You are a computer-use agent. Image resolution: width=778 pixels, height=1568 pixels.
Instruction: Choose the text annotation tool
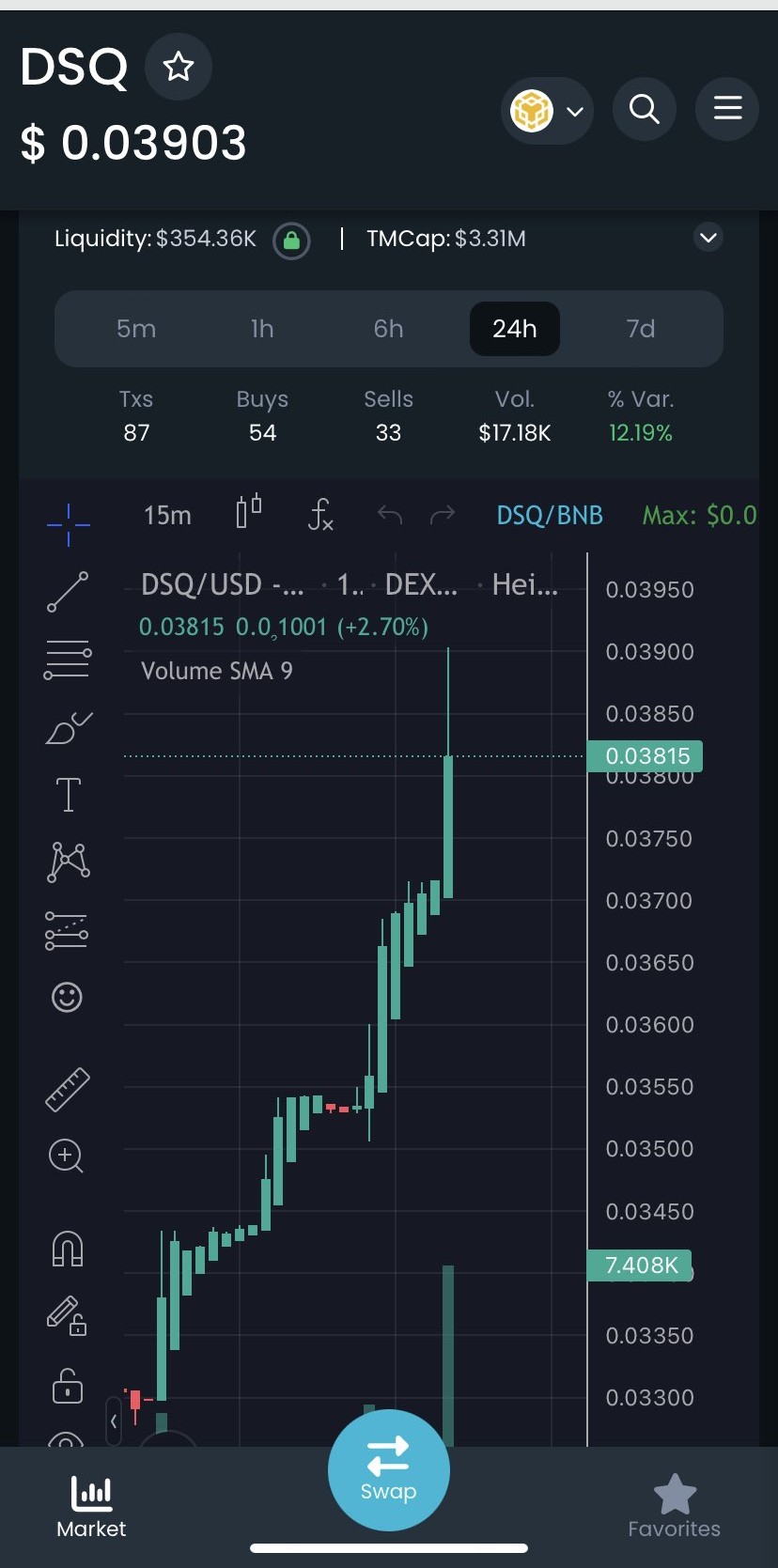(68, 795)
